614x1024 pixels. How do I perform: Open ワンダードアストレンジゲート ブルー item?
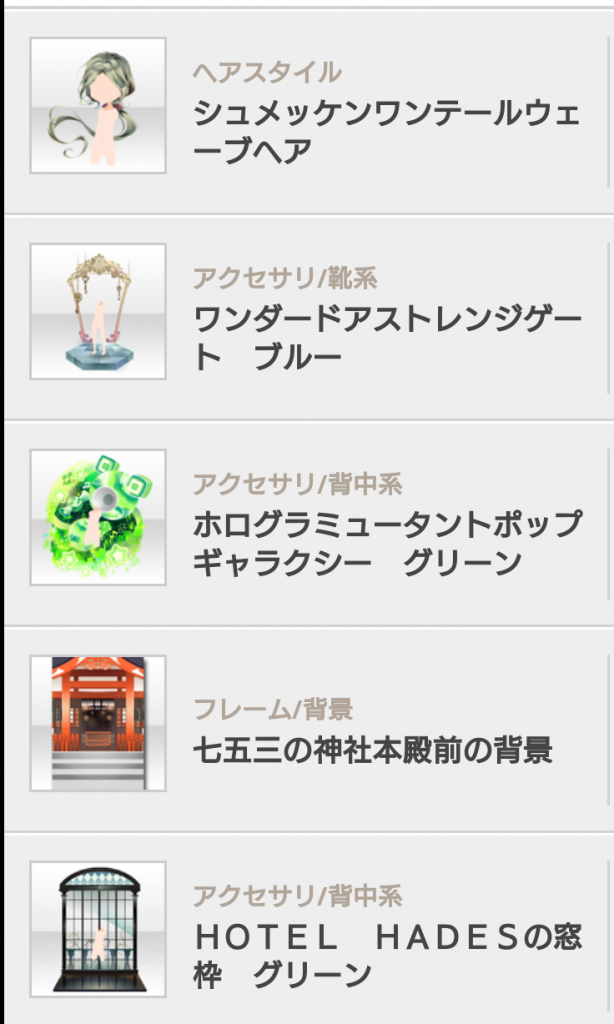point(386,338)
